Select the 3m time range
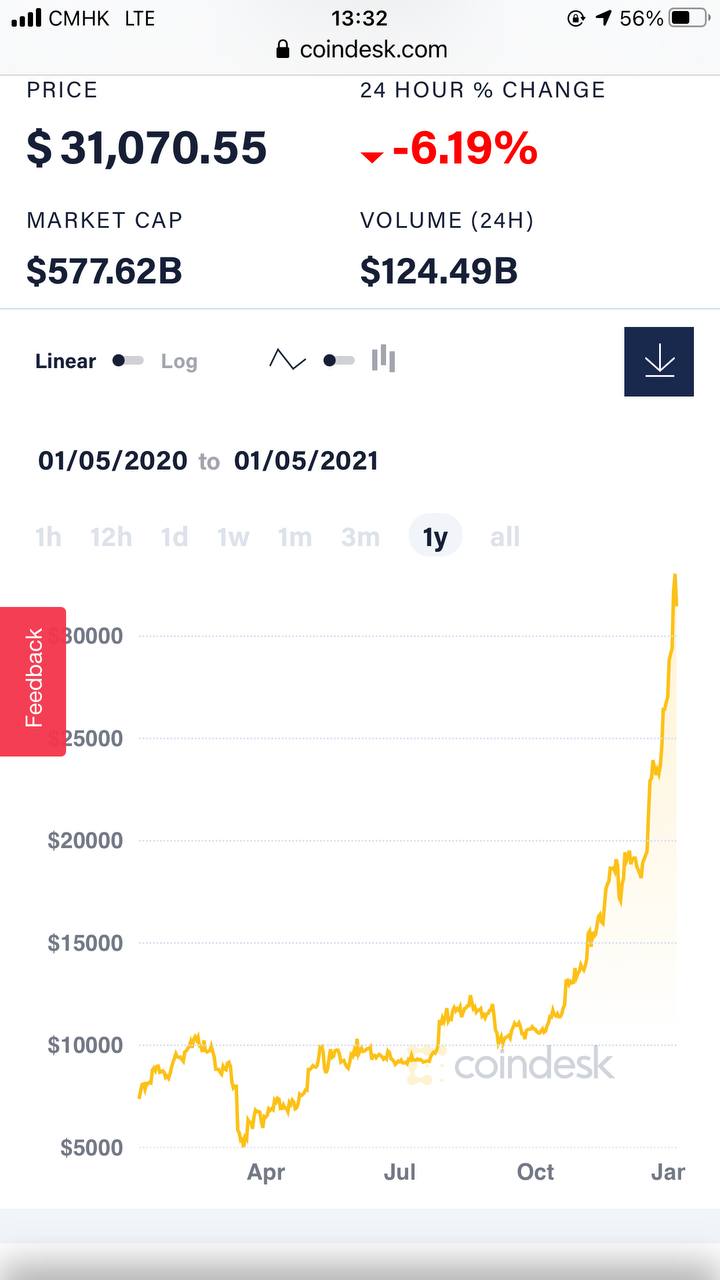720x1280 pixels. [x=360, y=537]
